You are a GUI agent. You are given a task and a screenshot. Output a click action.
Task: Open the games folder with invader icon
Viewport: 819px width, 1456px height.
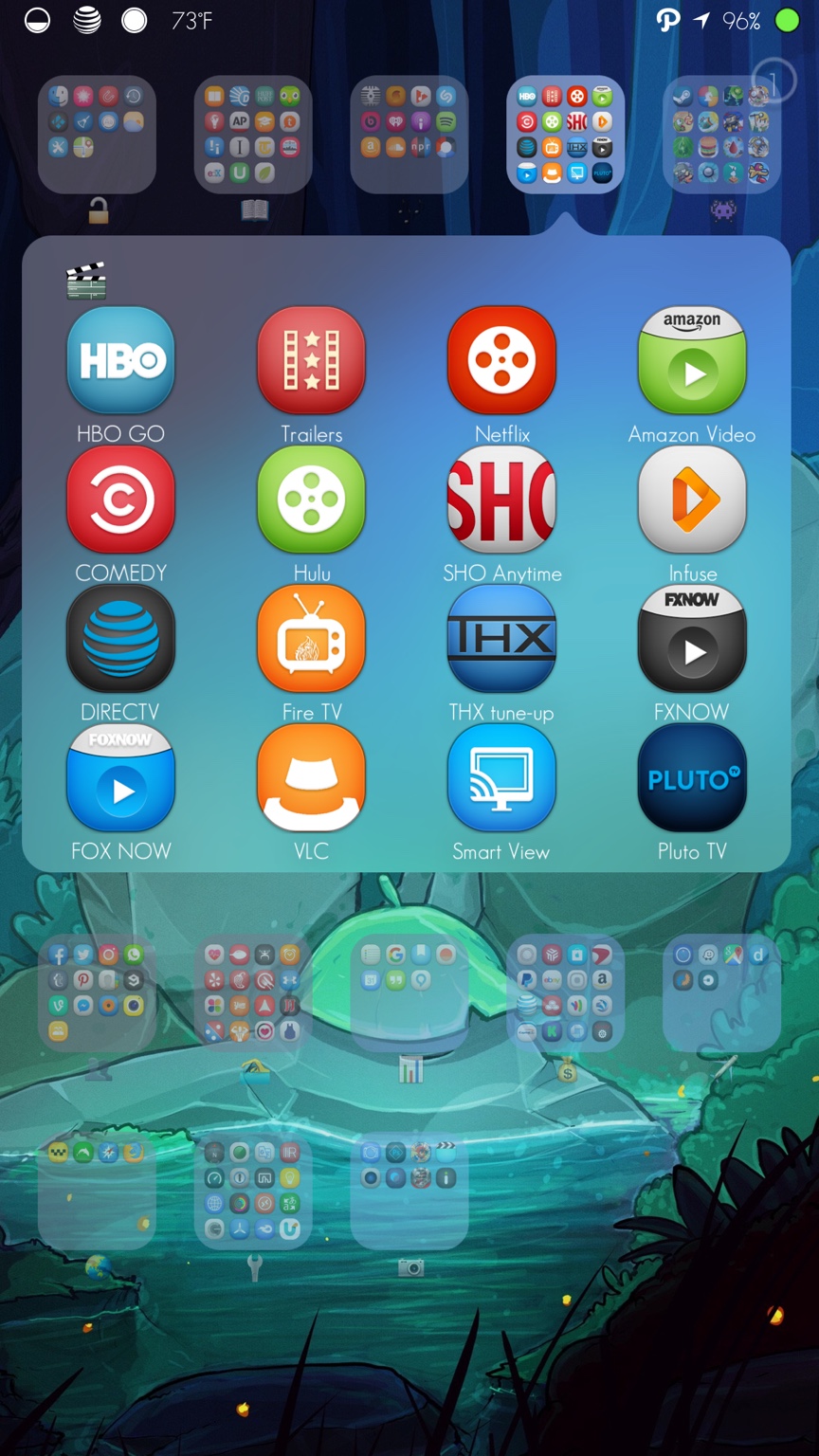tap(721, 135)
